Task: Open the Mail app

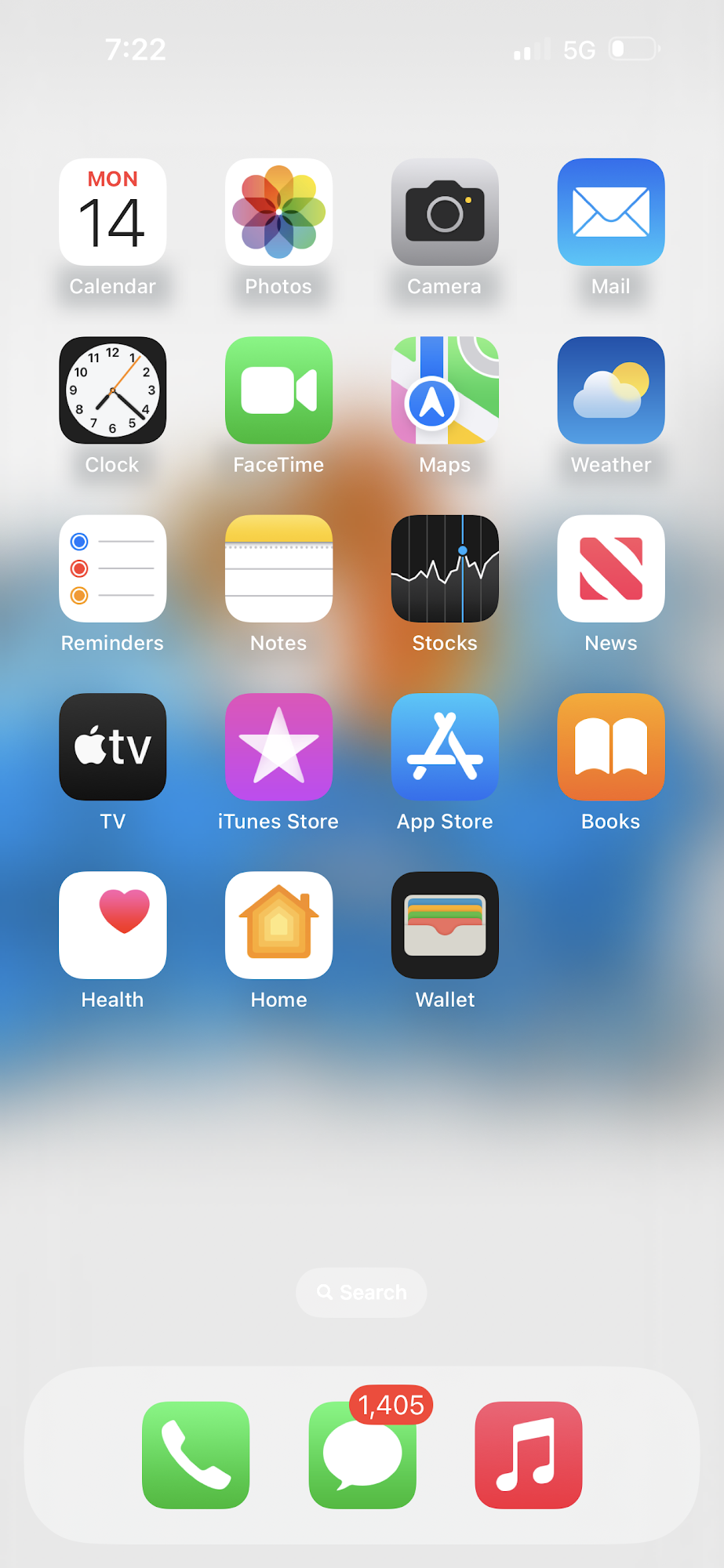Action: [611, 212]
